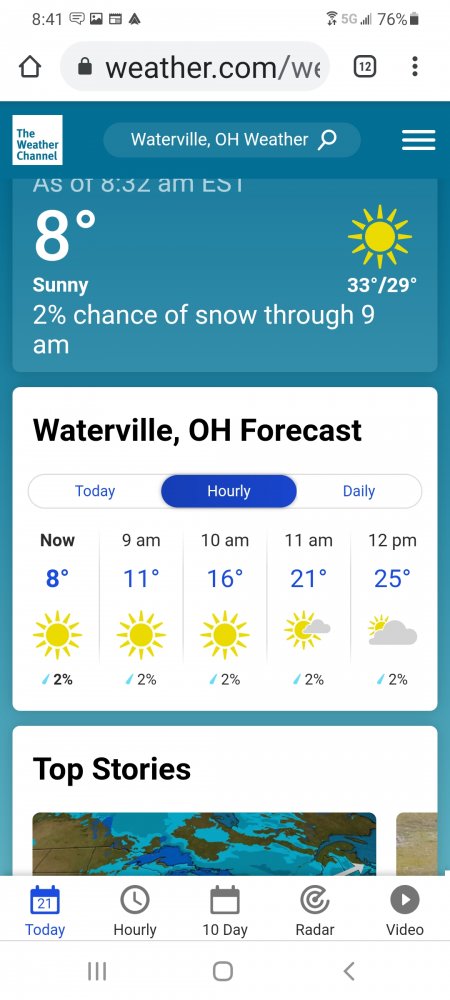This screenshot has height=1000, width=450.
Task: Open the browser tab switcher
Action: 364,66
